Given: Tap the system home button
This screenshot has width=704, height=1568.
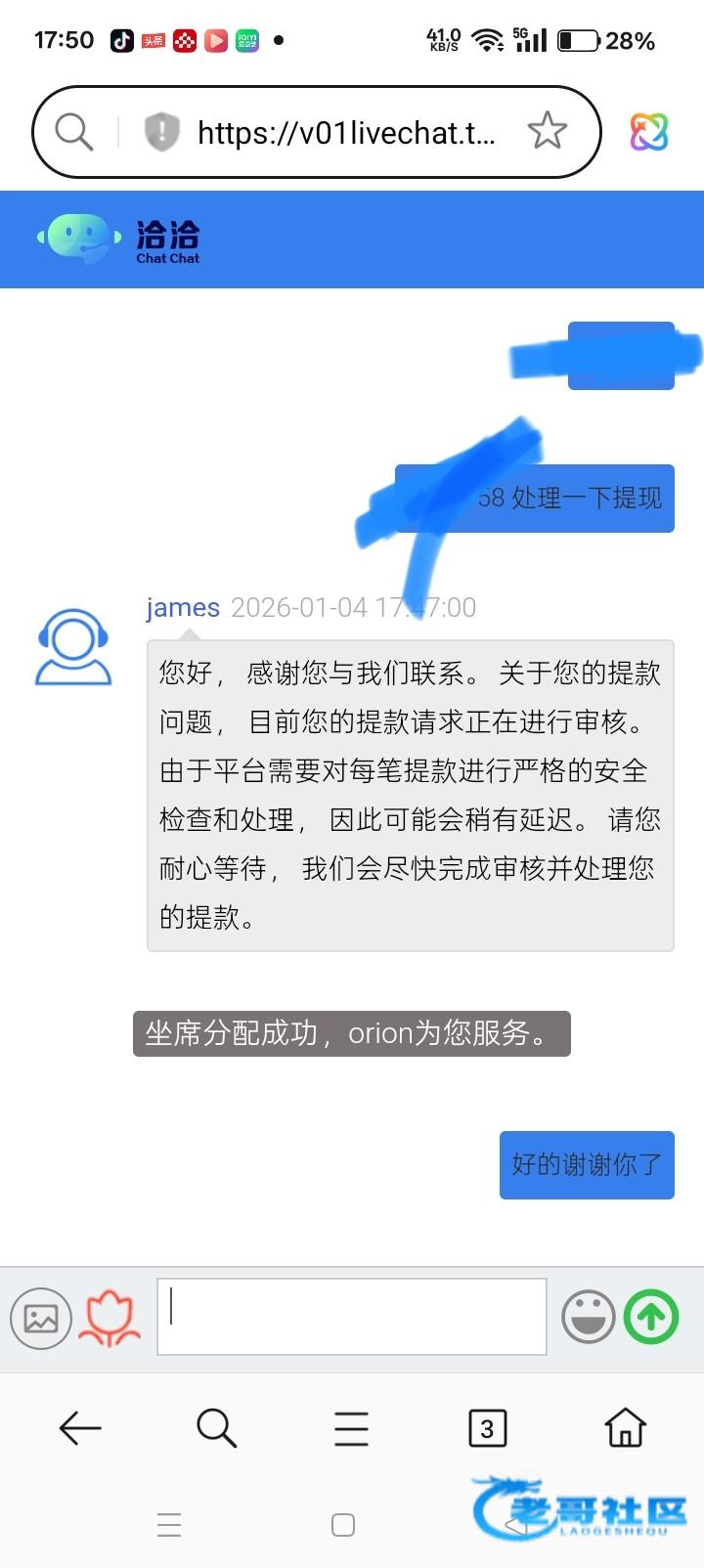Looking at the screenshot, I should tap(343, 1525).
